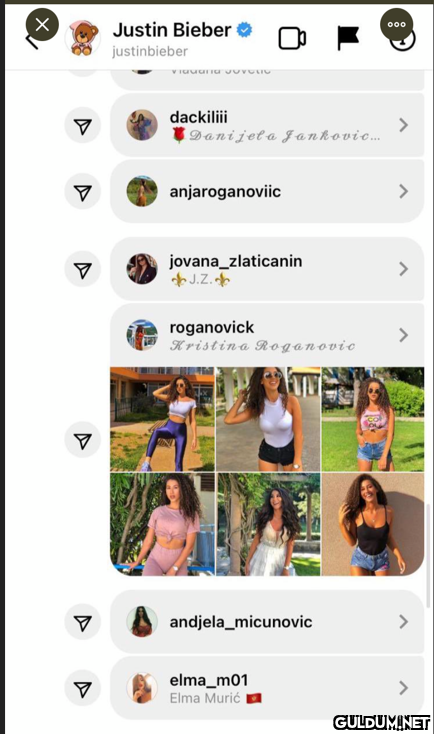Forward the andjela_micunovic profile message
The height and width of the screenshot is (734, 434).
(x=83, y=622)
